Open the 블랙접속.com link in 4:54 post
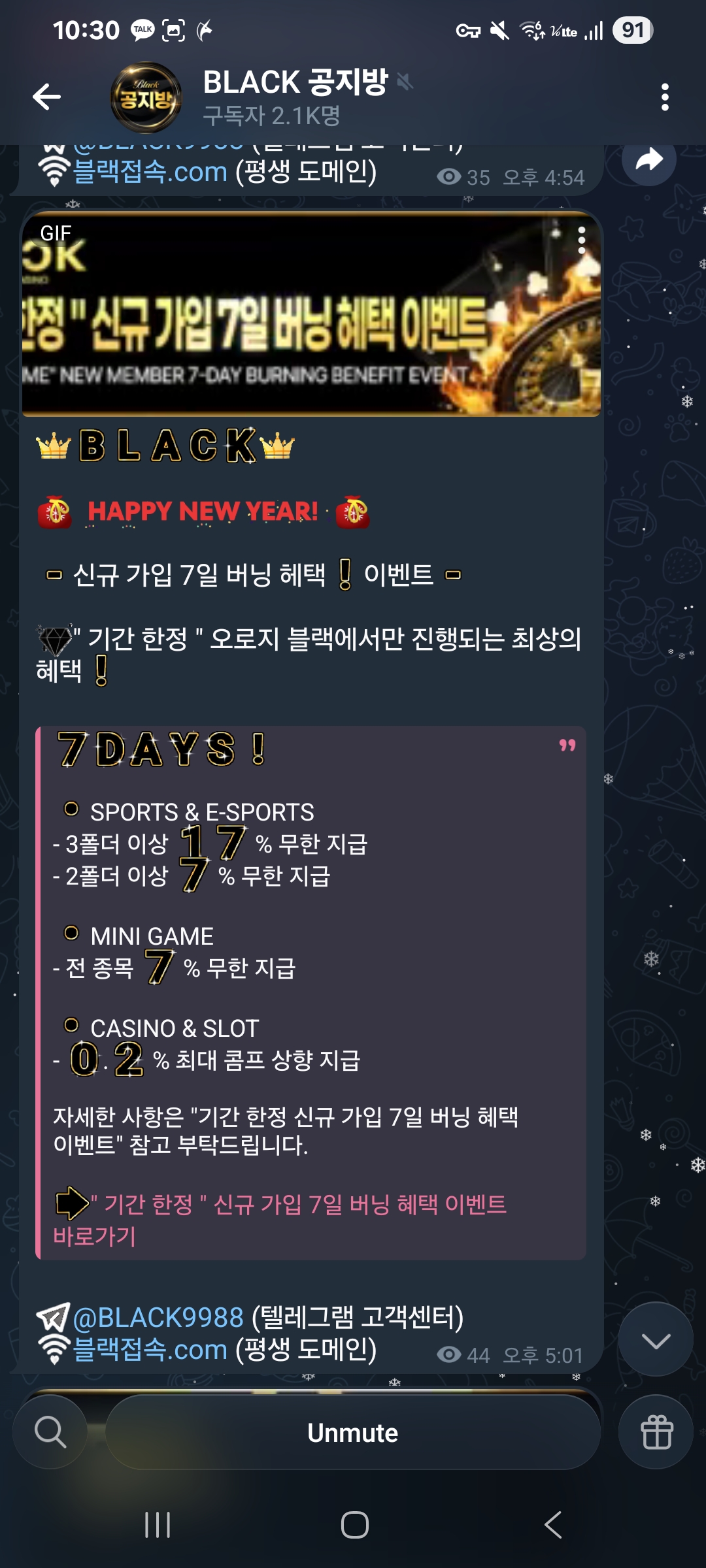 150,172
